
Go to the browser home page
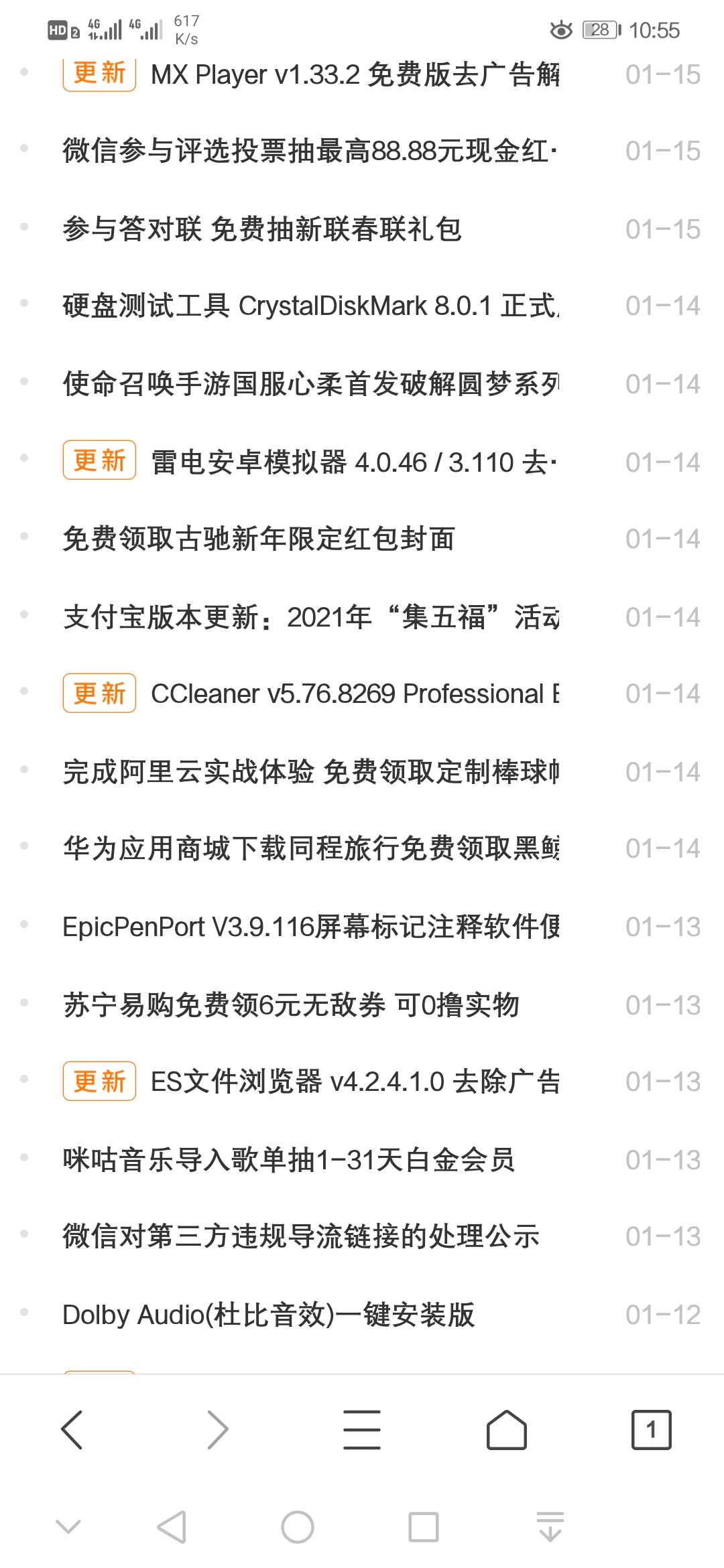coord(506,1429)
